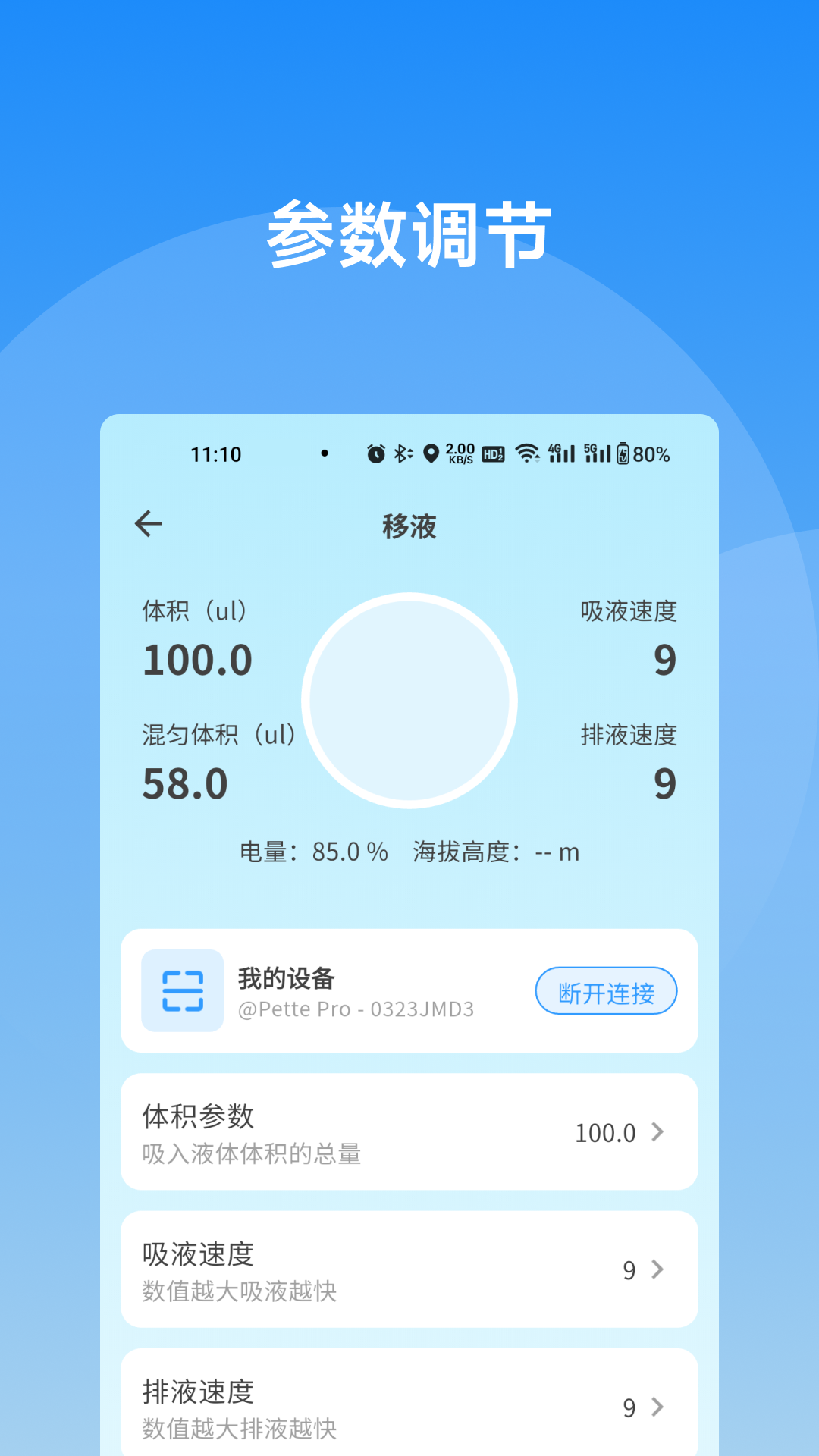819x1456 pixels.
Task: Toggle connection off via 断开连接
Action: 606,990
